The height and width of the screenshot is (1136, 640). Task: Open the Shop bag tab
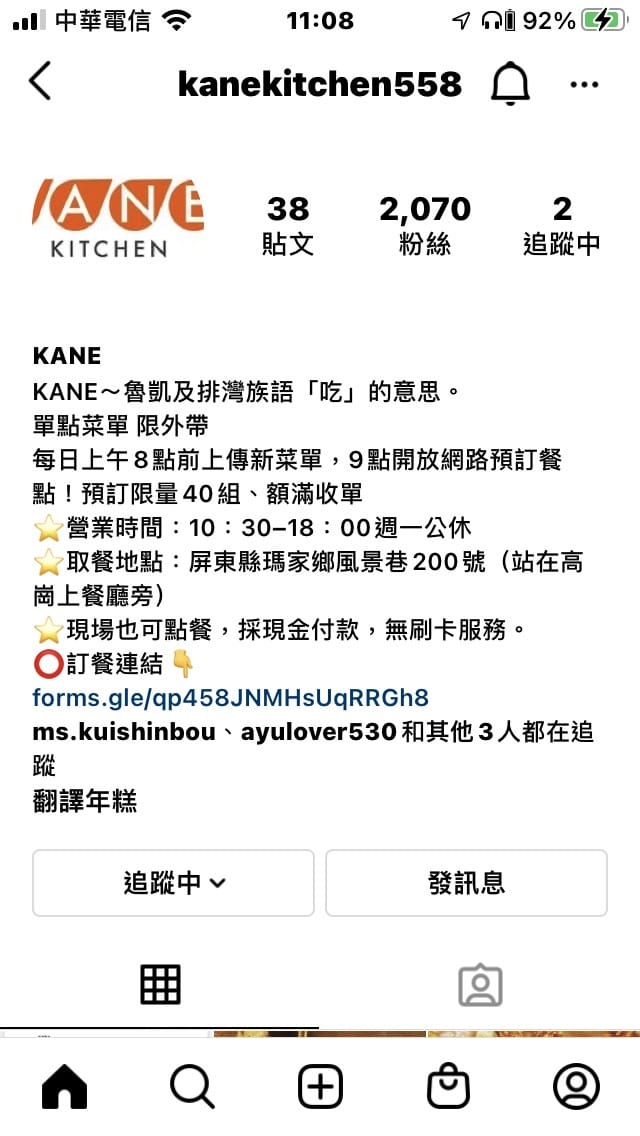(x=447, y=1086)
